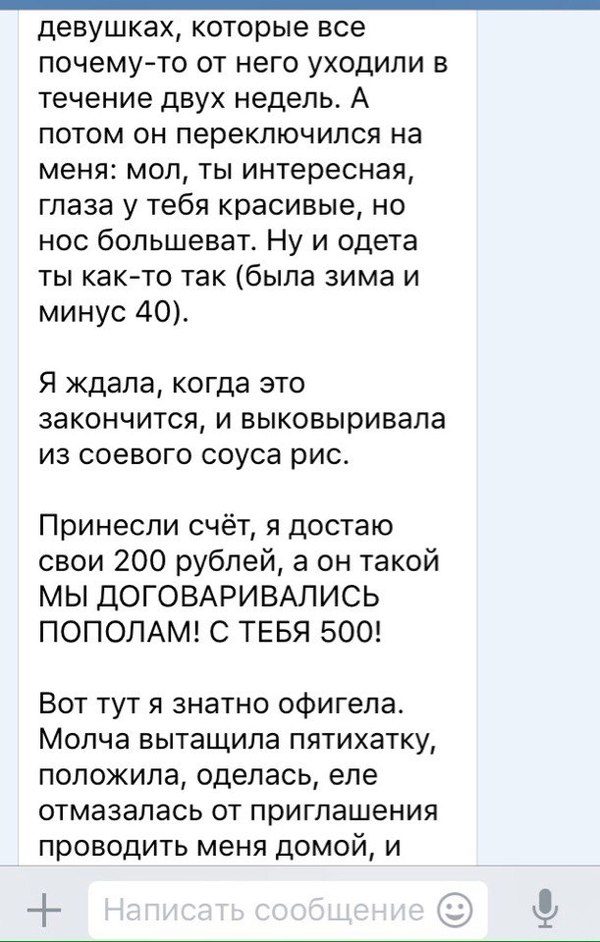Tap the plus icon to attach a file

[42, 909]
